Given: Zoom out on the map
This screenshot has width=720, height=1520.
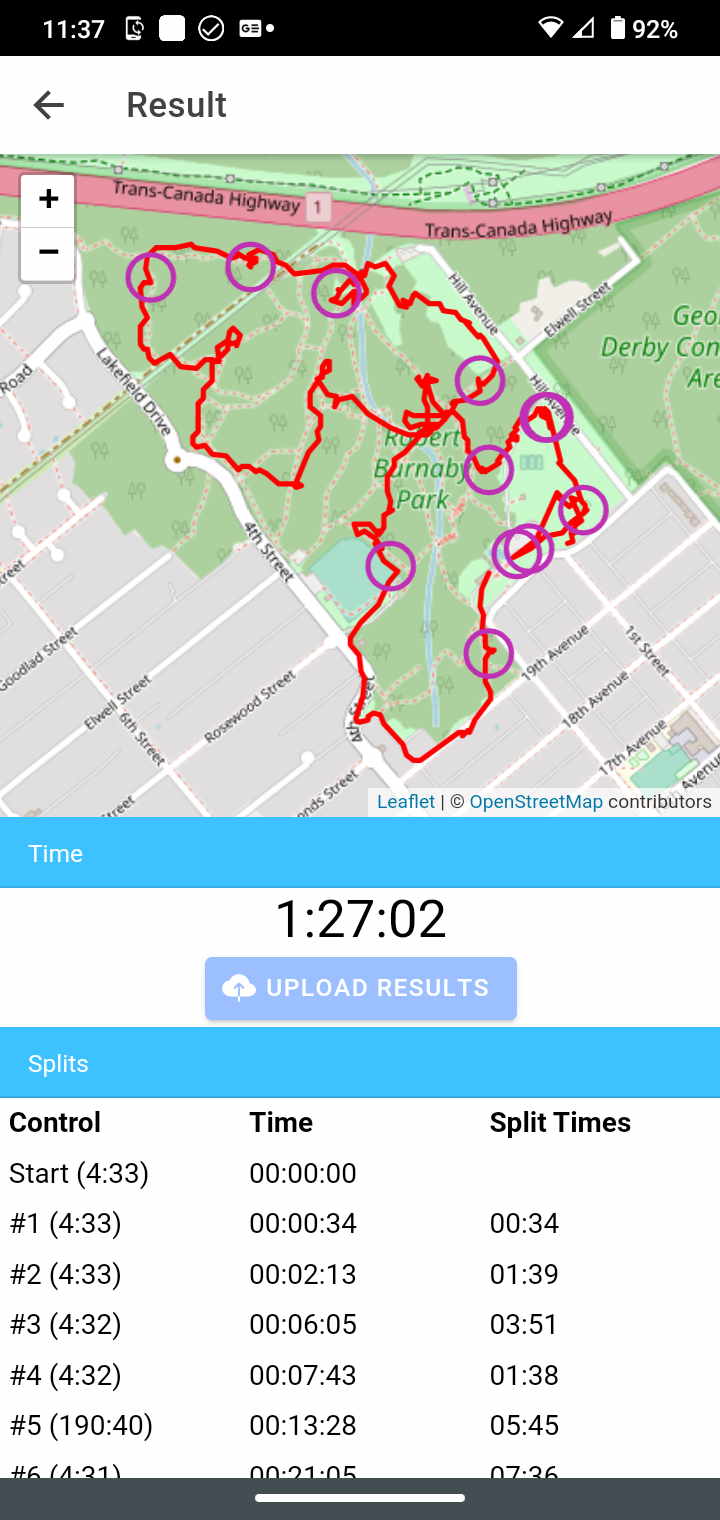Looking at the screenshot, I should click(48, 252).
